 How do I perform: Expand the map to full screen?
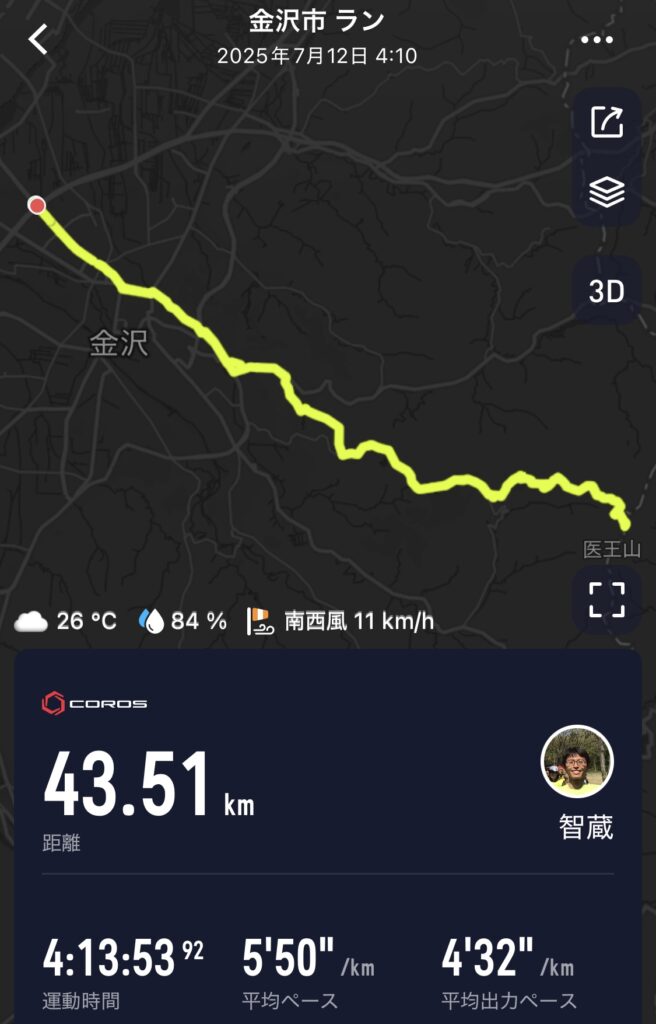tap(607, 600)
